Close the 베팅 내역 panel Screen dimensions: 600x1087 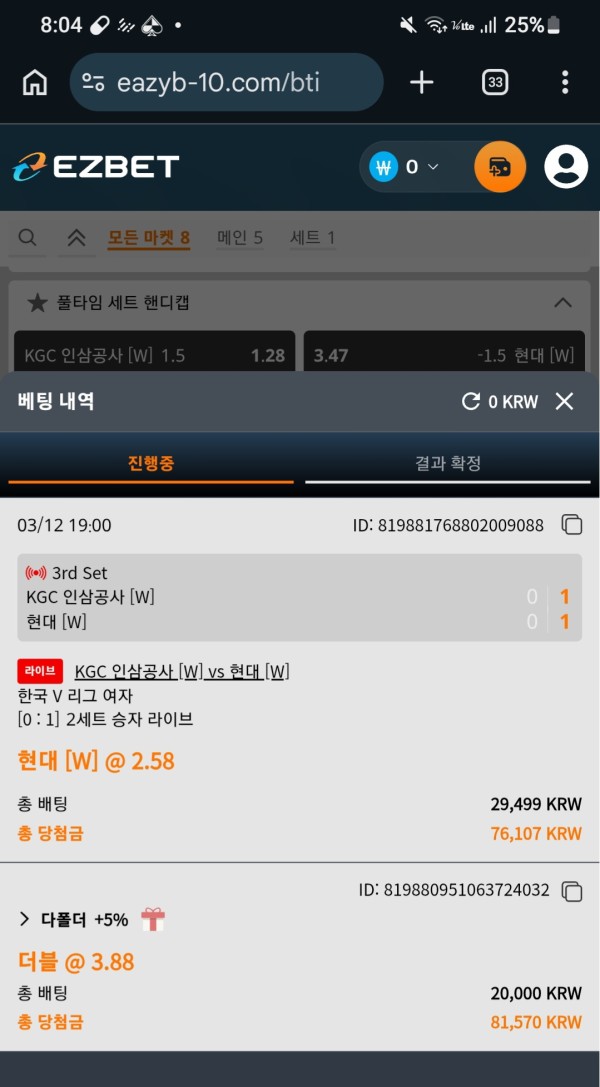point(564,401)
